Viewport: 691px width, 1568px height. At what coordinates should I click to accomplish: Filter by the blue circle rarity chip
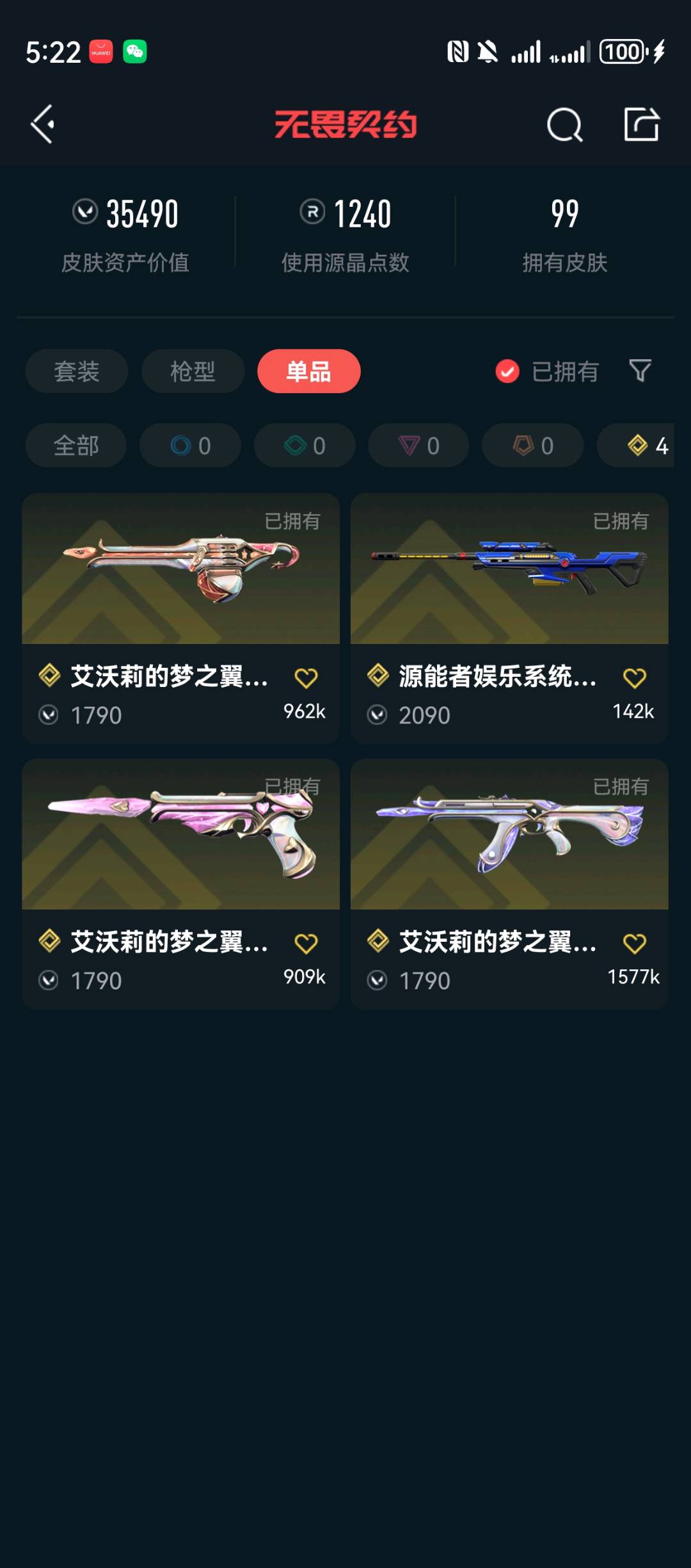(190, 446)
